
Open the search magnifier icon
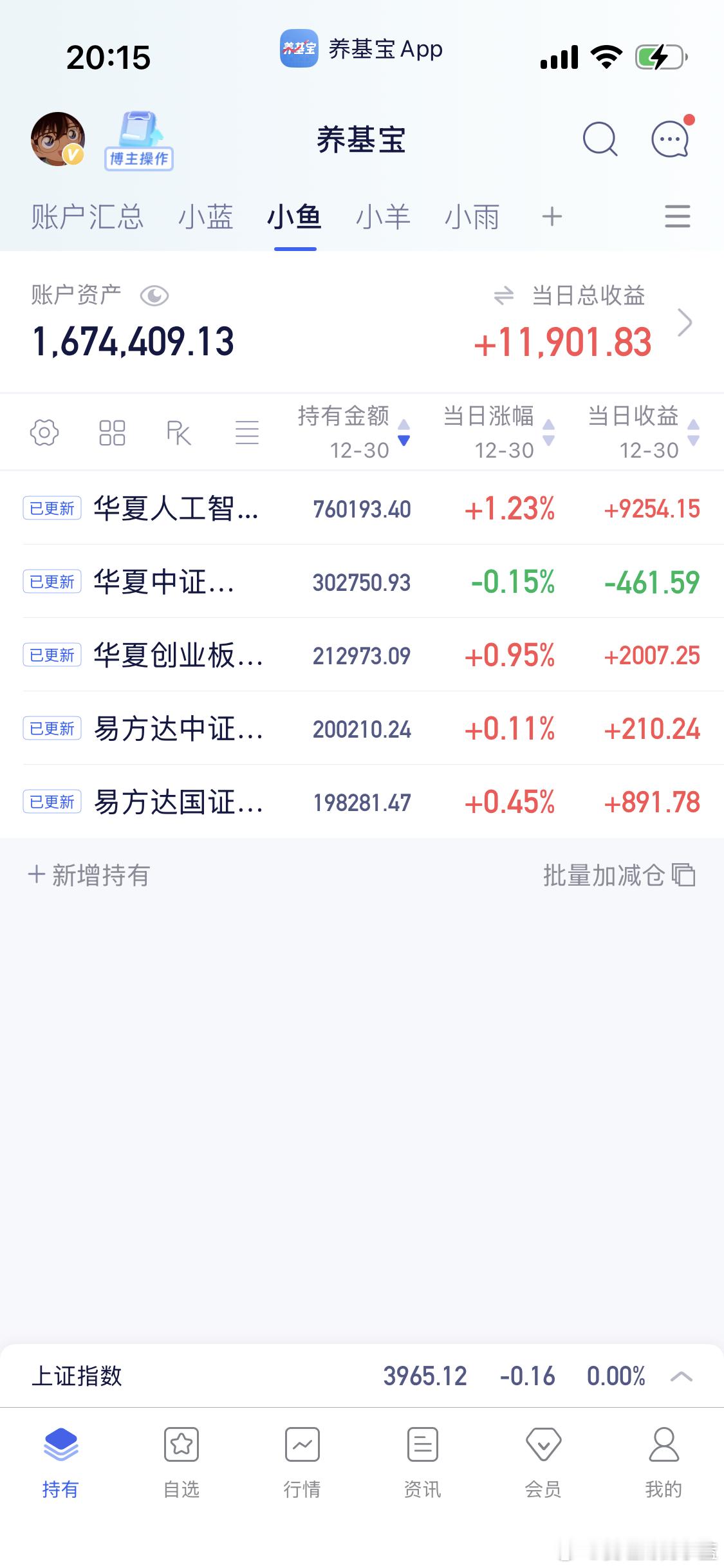[x=600, y=138]
